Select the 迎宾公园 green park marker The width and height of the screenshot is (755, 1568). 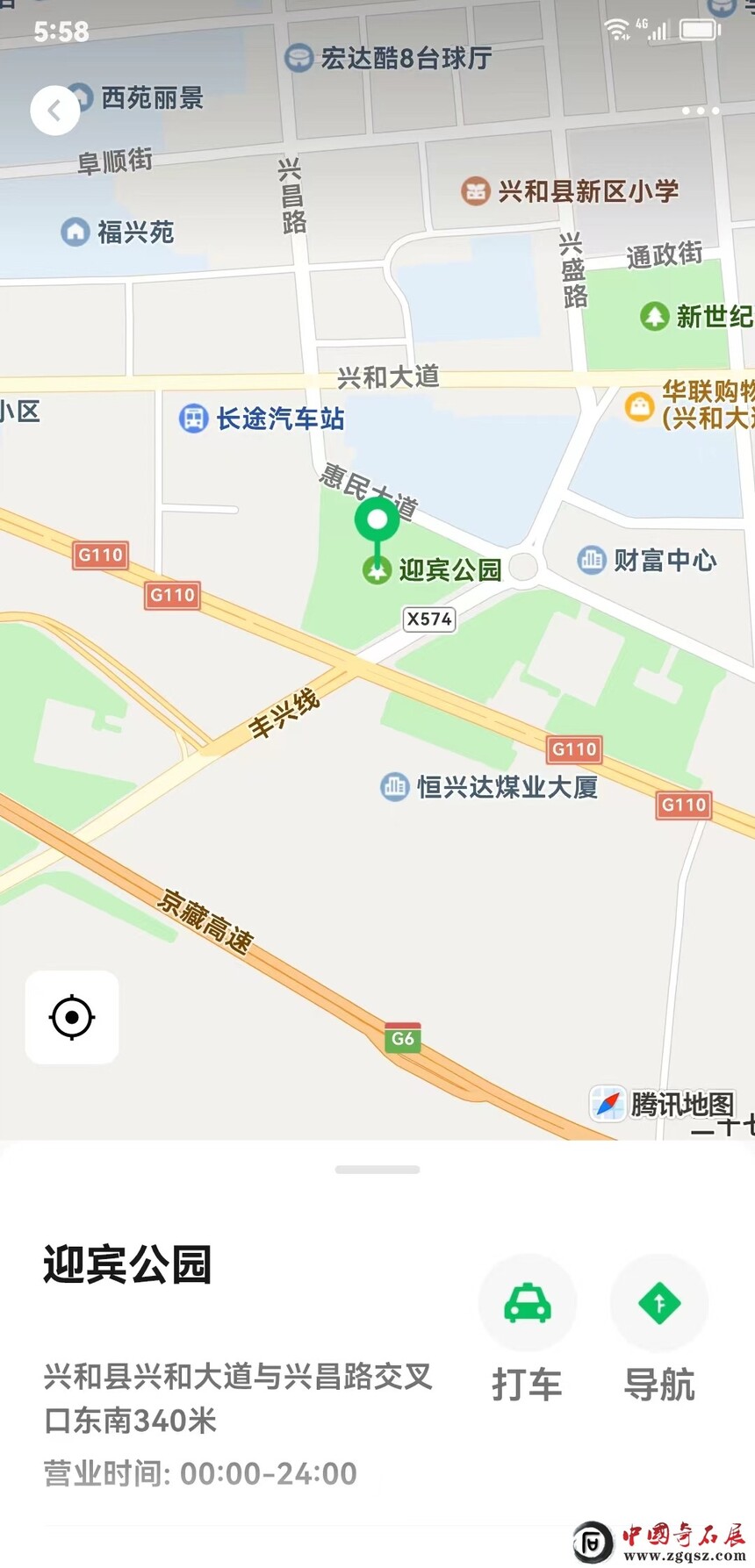[376, 570]
